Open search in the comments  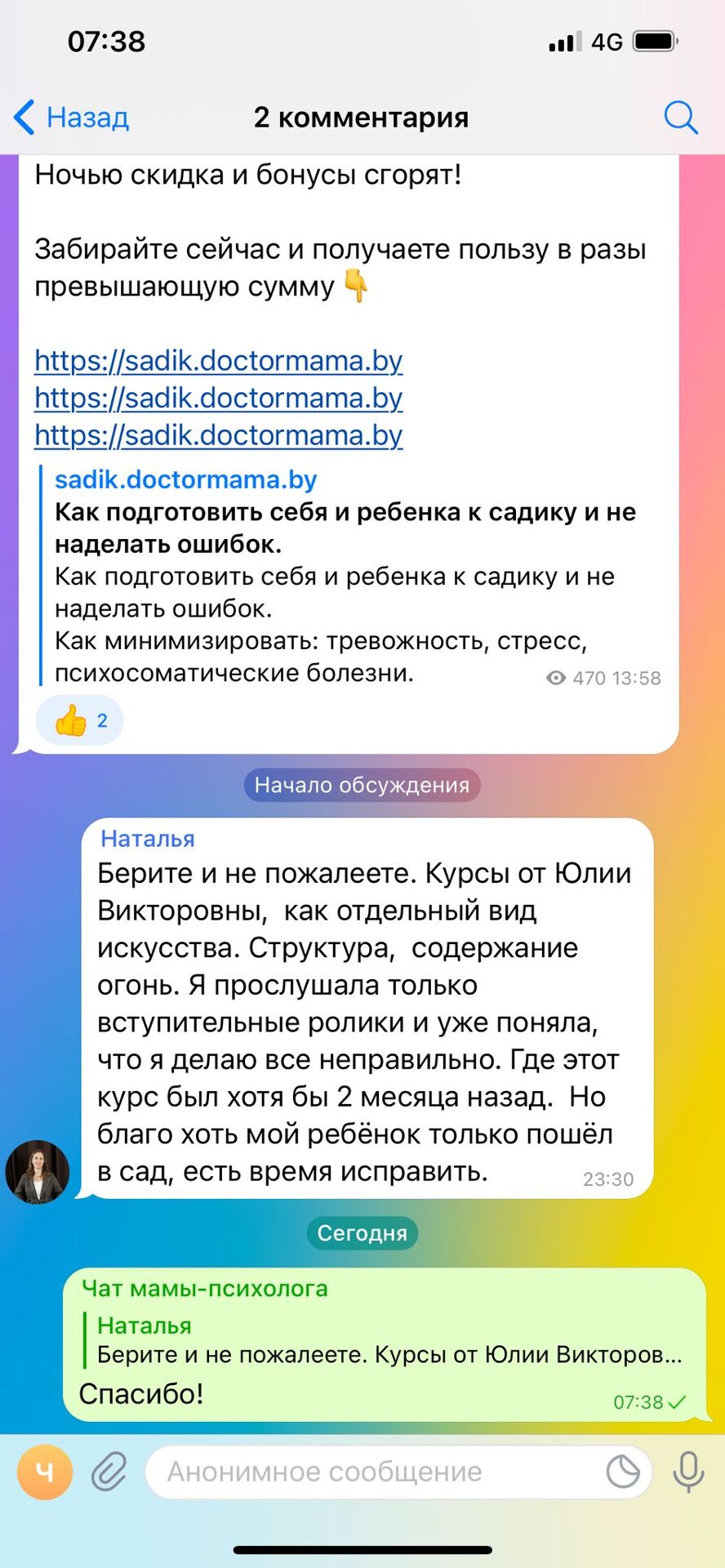(x=680, y=118)
